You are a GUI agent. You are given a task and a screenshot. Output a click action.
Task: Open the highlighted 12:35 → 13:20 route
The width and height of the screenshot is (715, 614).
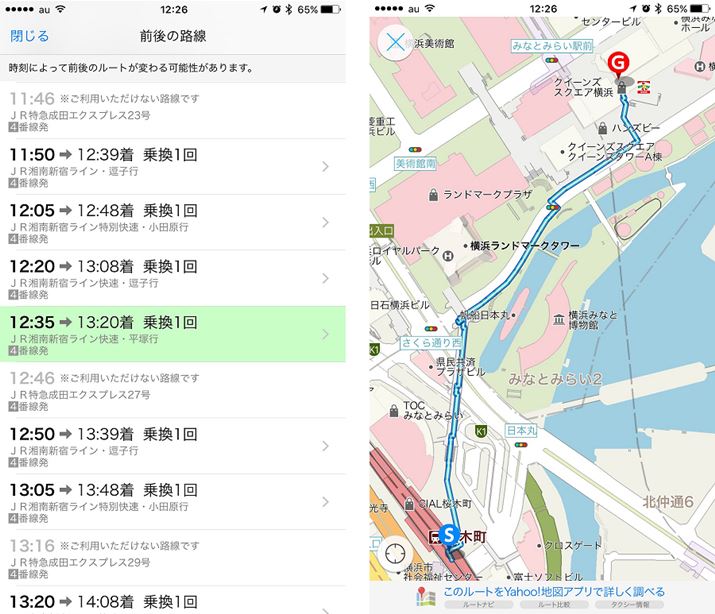tap(172, 334)
